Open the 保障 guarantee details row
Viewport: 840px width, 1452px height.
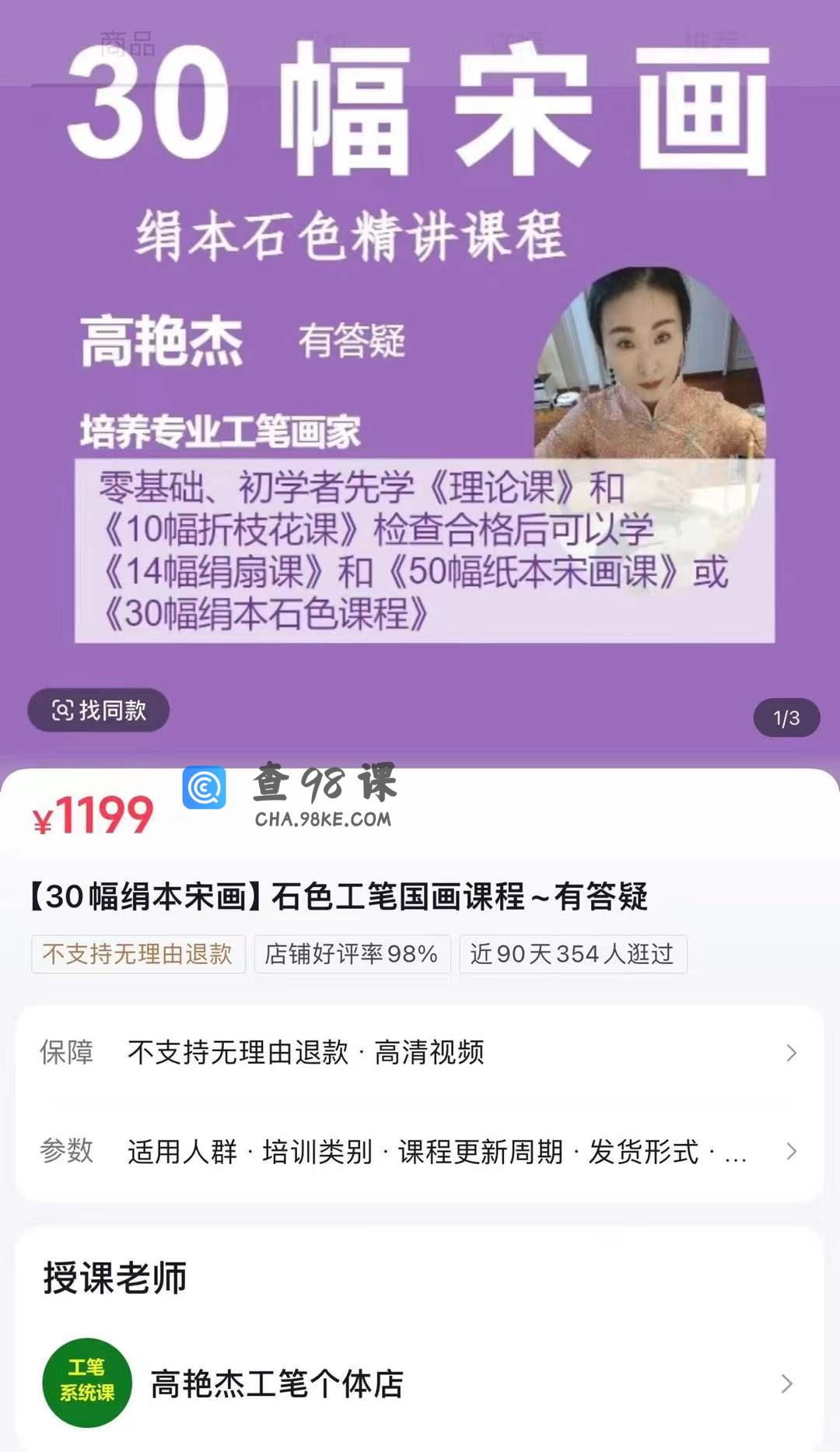tap(420, 1052)
